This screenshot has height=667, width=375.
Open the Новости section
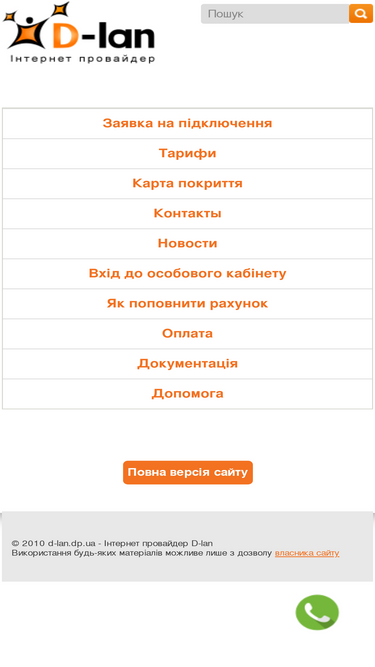pos(188,244)
